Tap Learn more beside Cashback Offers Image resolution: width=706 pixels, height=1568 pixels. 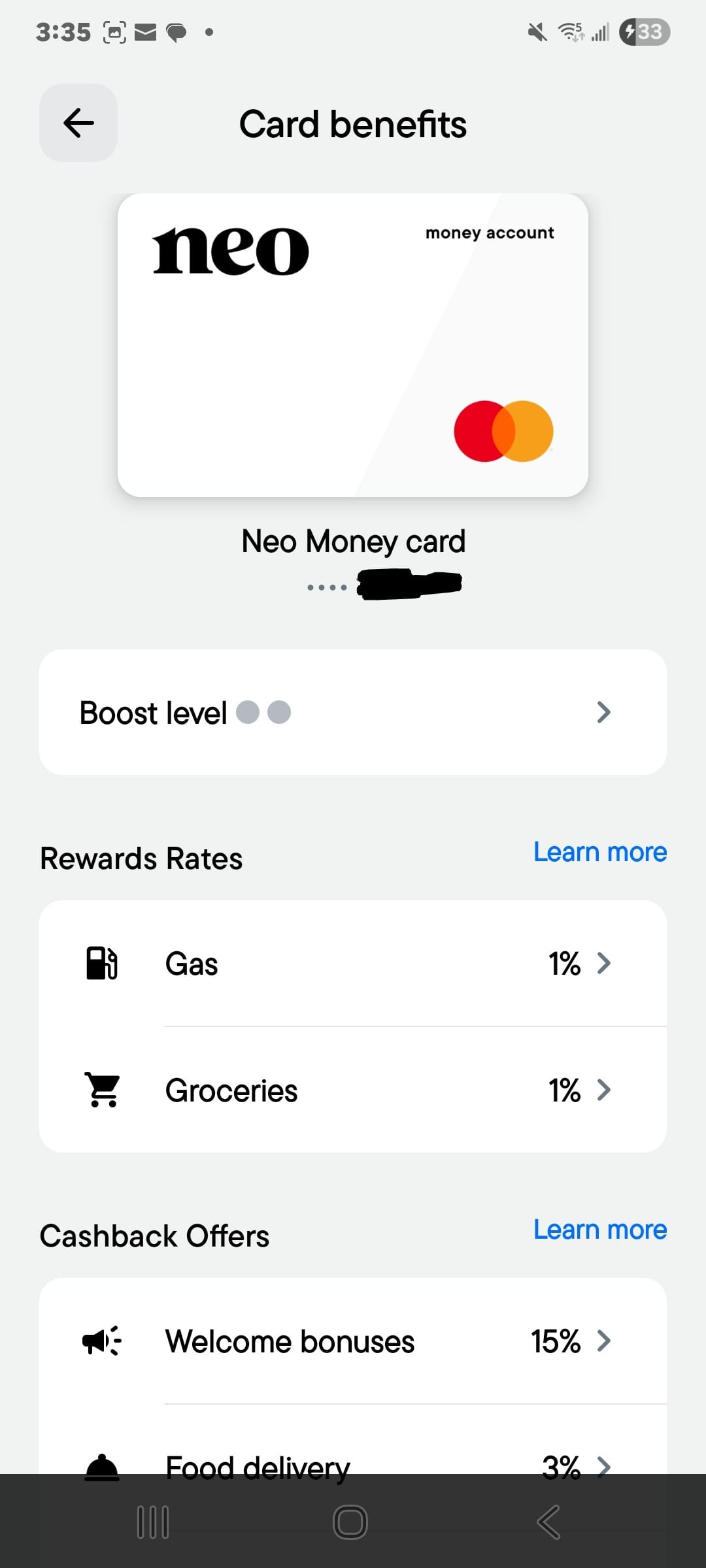tap(599, 1230)
